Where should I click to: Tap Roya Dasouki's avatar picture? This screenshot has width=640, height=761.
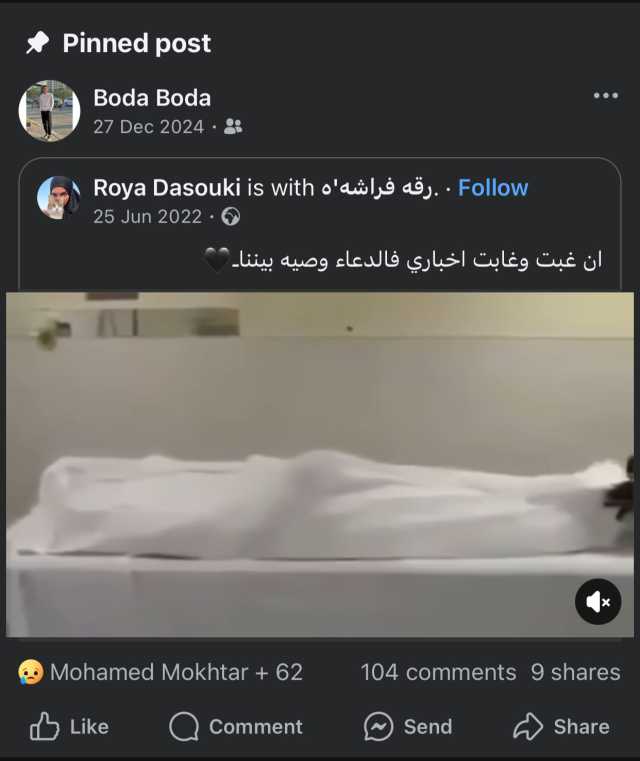58,197
